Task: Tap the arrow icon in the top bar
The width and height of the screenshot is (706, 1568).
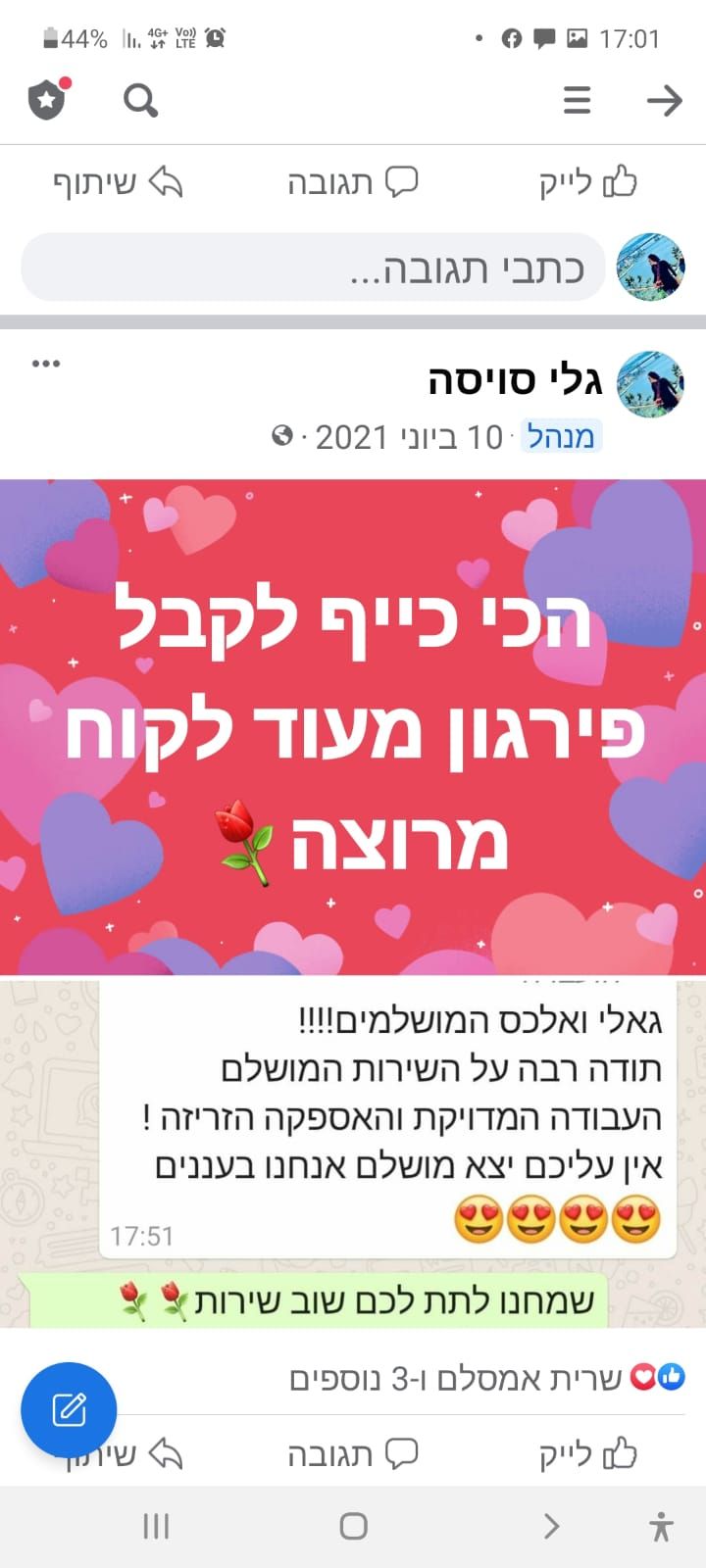Action: 664,100
